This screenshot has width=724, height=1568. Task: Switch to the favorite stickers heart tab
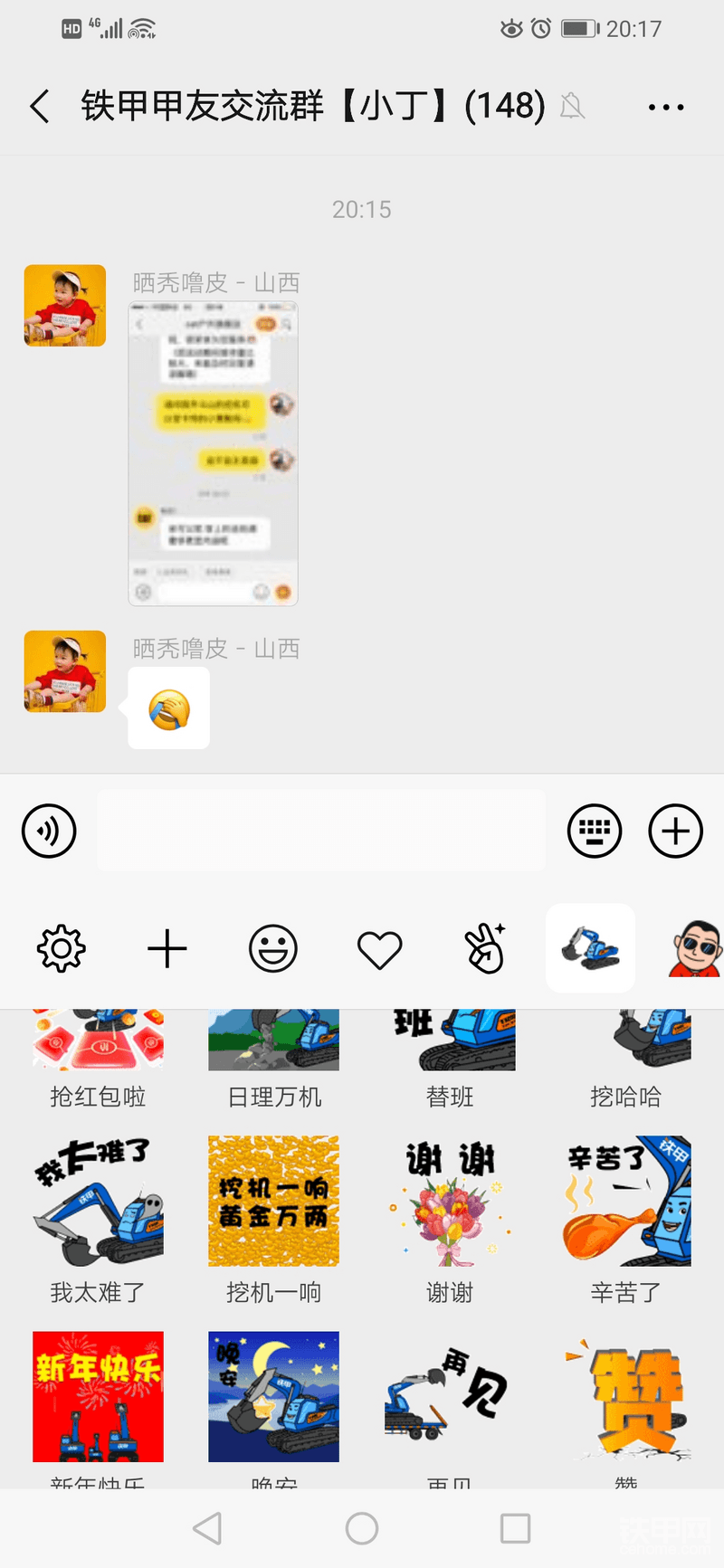click(x=379, y=949)
